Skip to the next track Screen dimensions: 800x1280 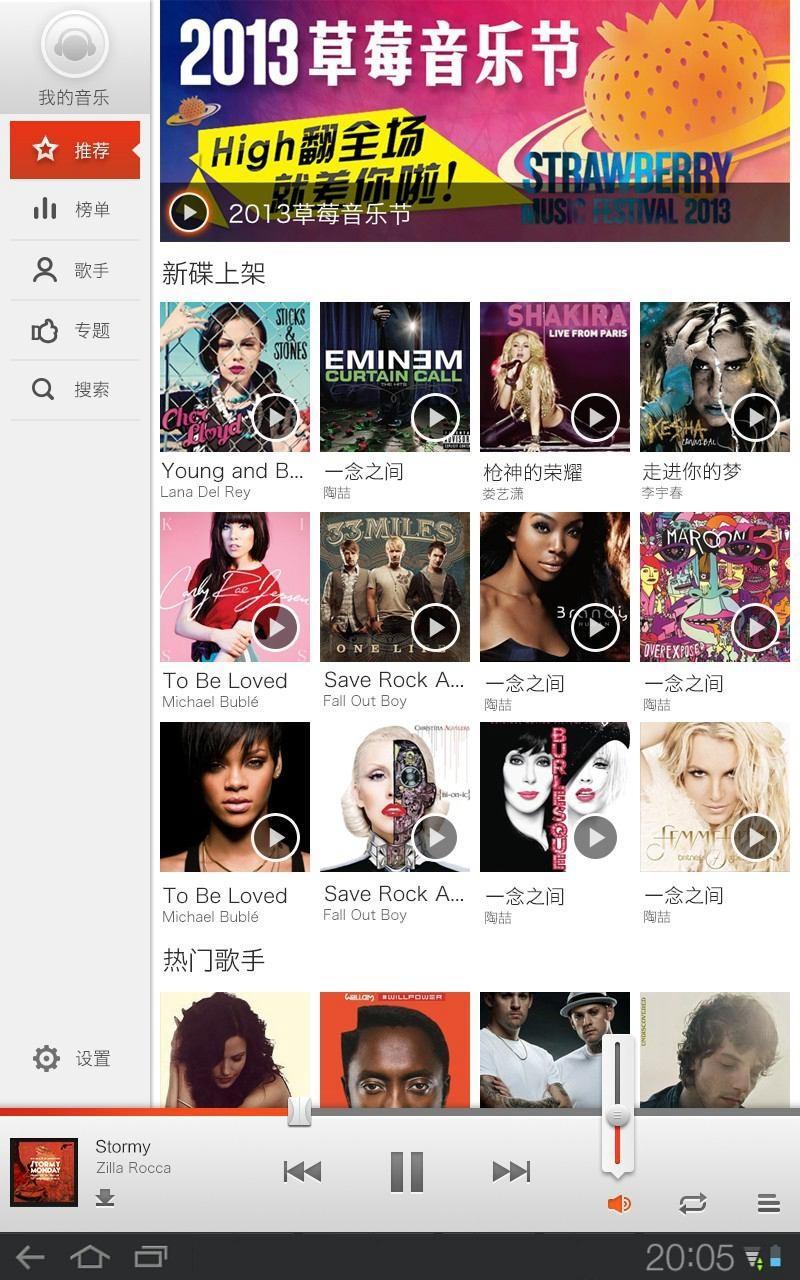[511, 1171]
